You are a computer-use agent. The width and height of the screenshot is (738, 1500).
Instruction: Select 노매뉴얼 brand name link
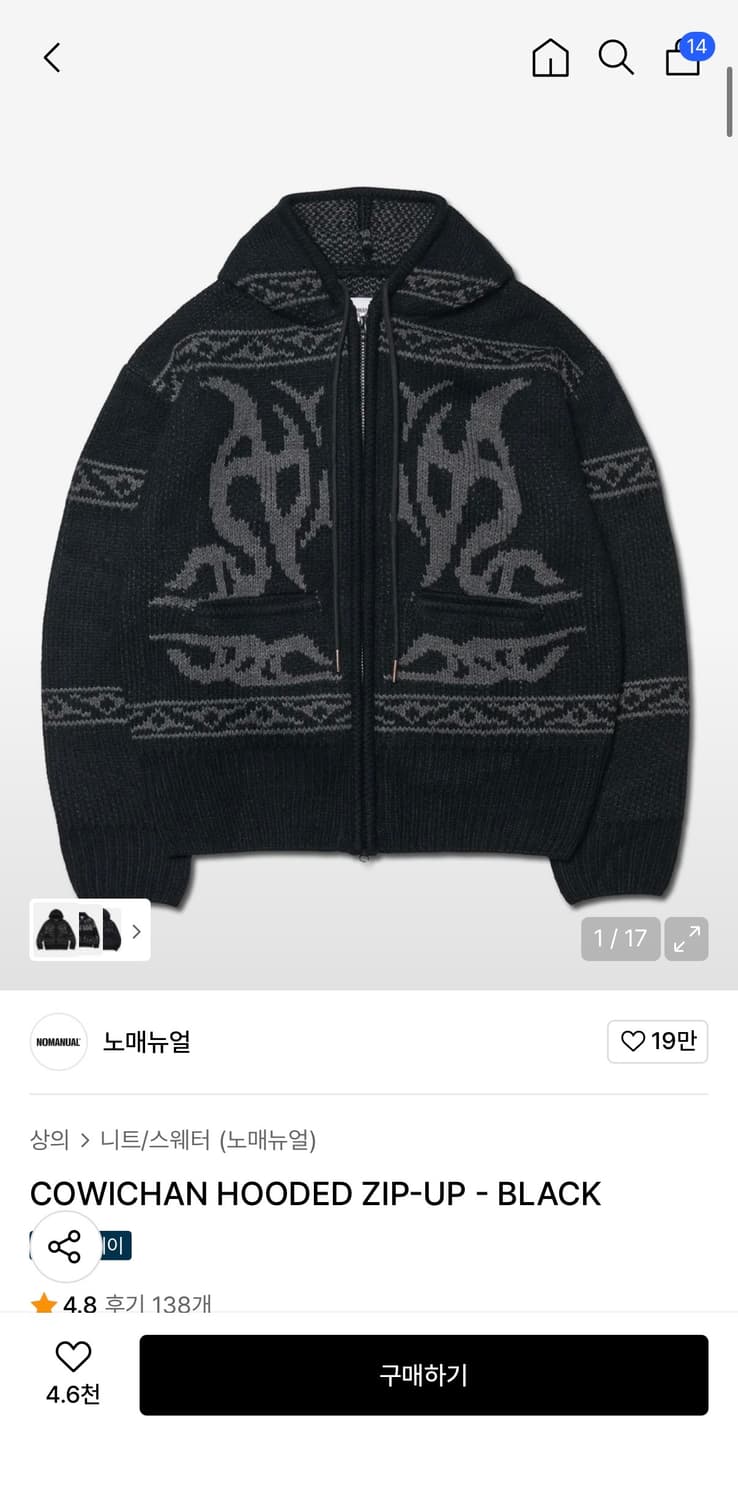tap(146, 1042)
